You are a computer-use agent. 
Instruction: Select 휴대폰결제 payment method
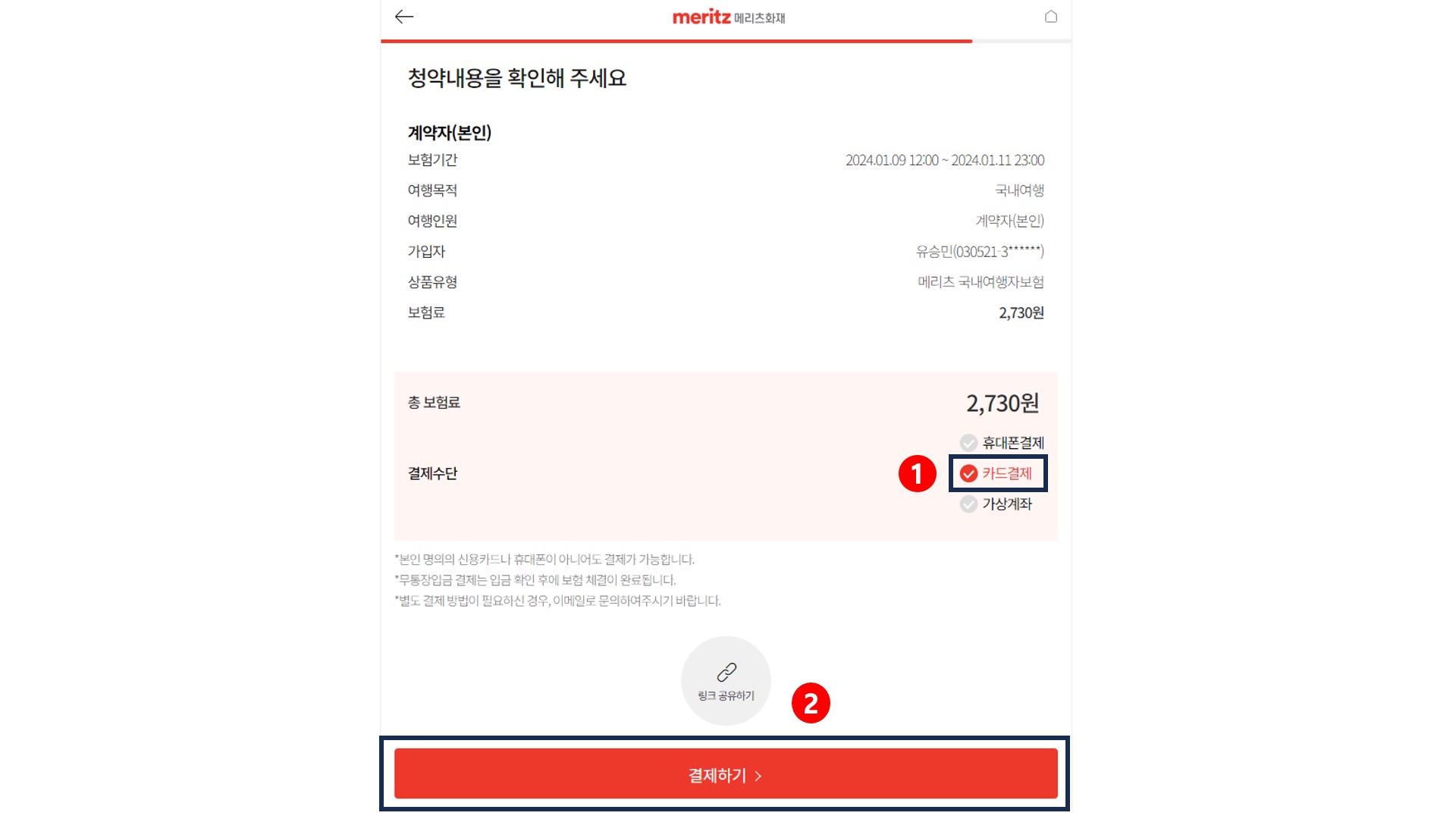(1002, 443)
